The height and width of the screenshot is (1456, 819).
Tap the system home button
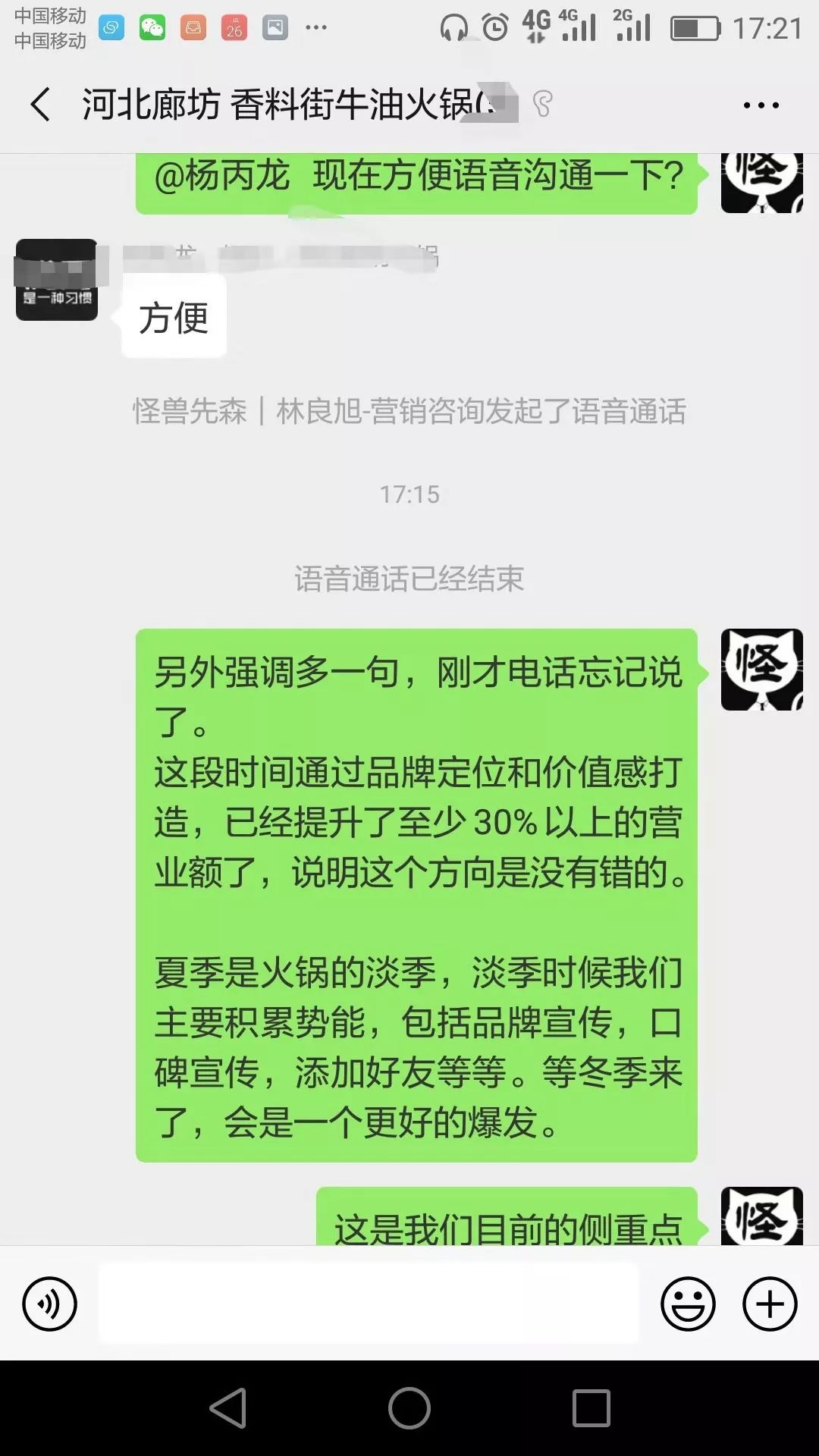coord(409,1408)
